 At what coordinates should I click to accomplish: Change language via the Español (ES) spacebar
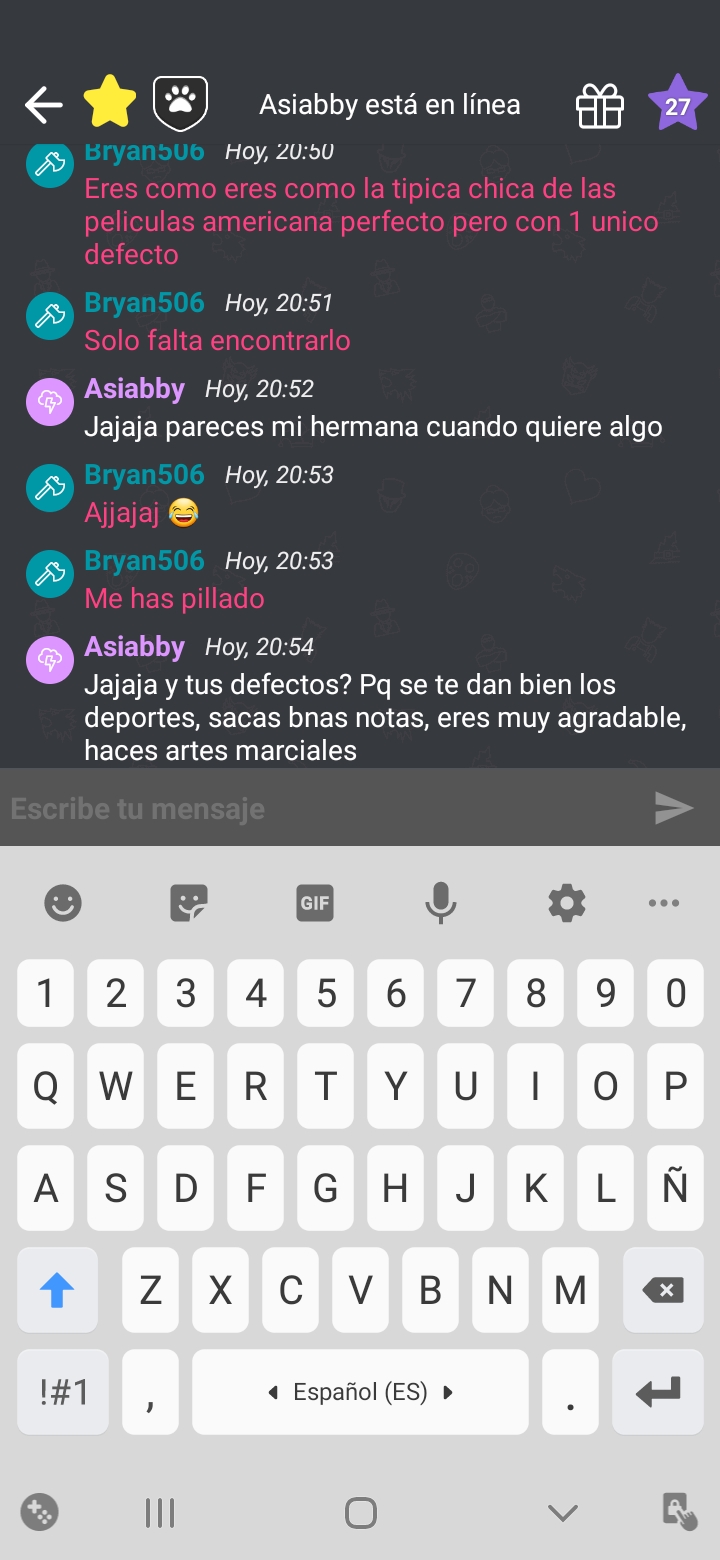click(360, 1391)
